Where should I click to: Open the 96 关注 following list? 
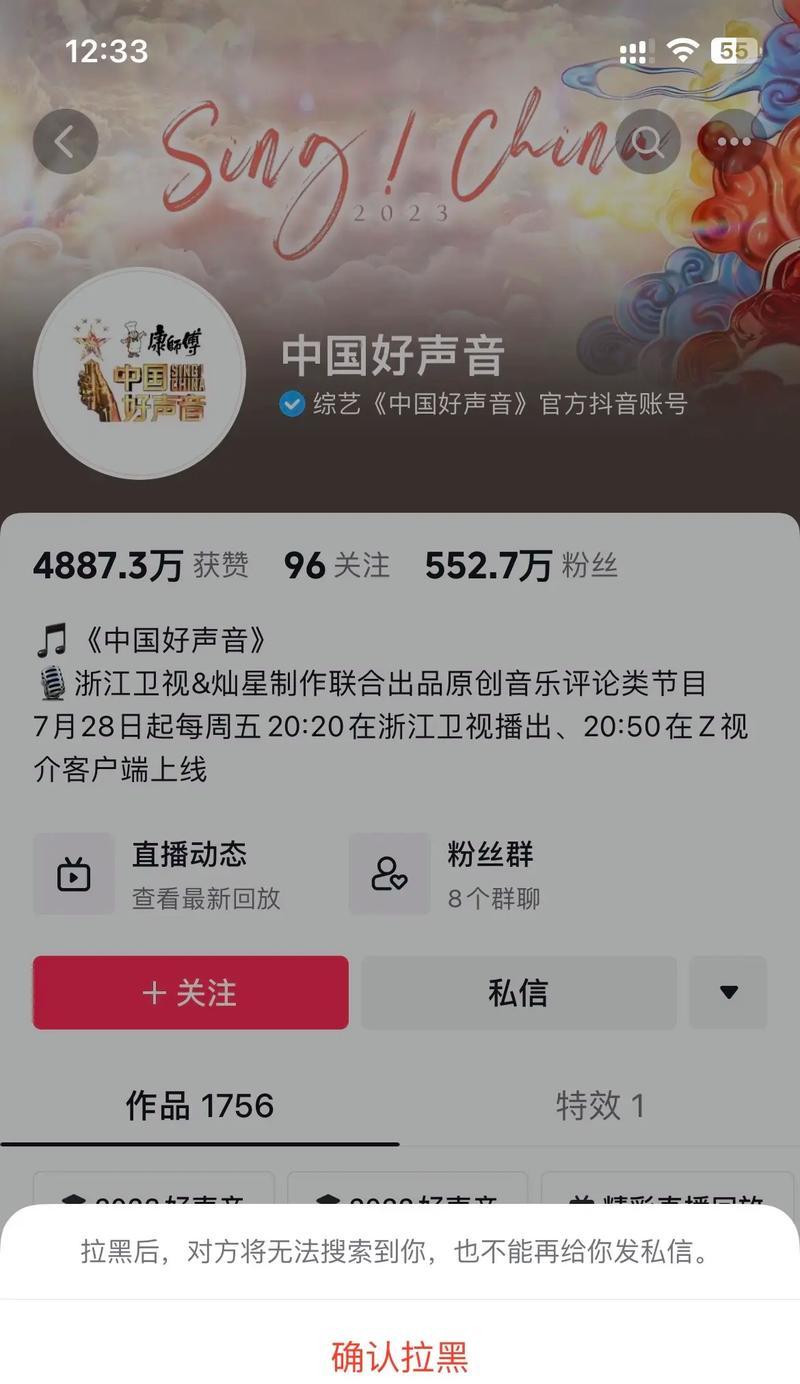337,566
